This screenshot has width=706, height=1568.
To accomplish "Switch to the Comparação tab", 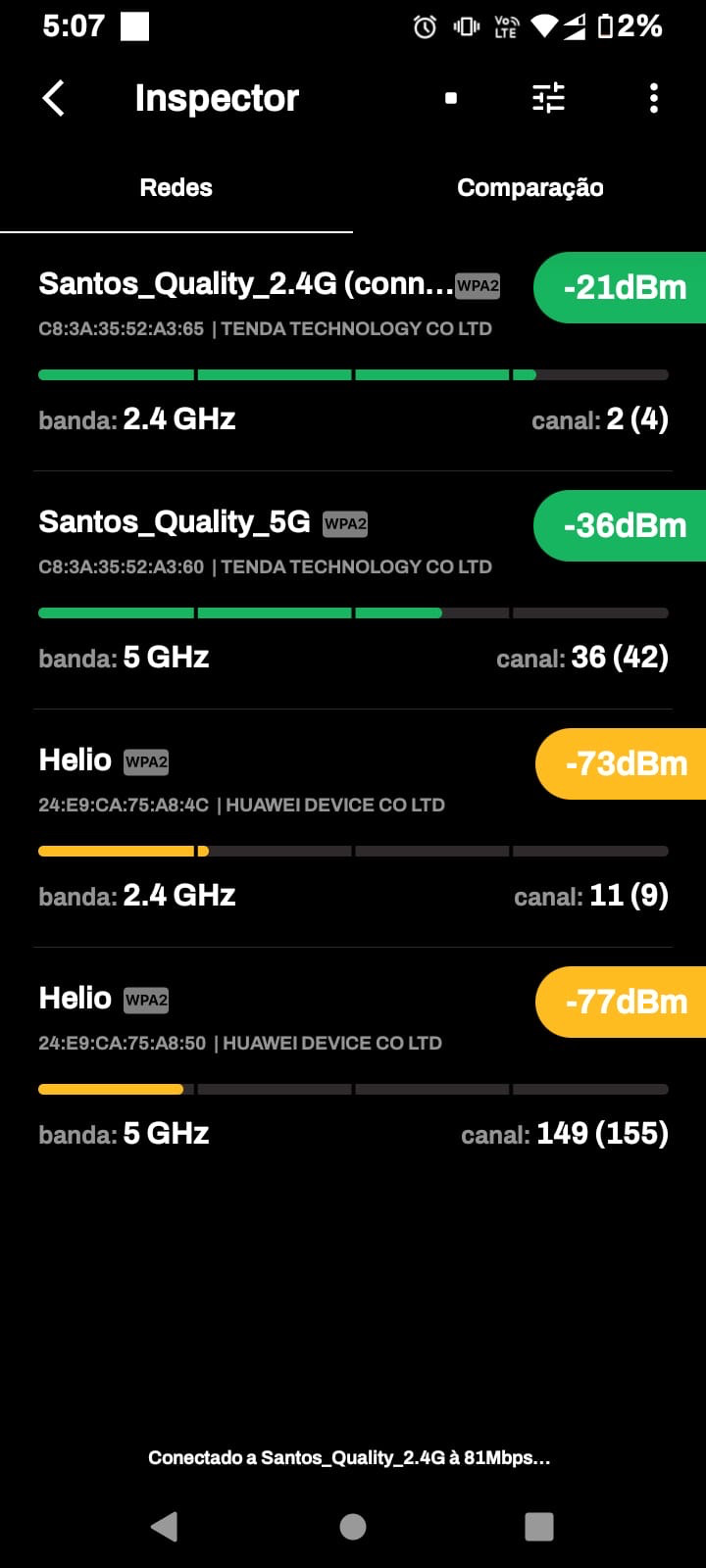I will click(x=529, y=188).
